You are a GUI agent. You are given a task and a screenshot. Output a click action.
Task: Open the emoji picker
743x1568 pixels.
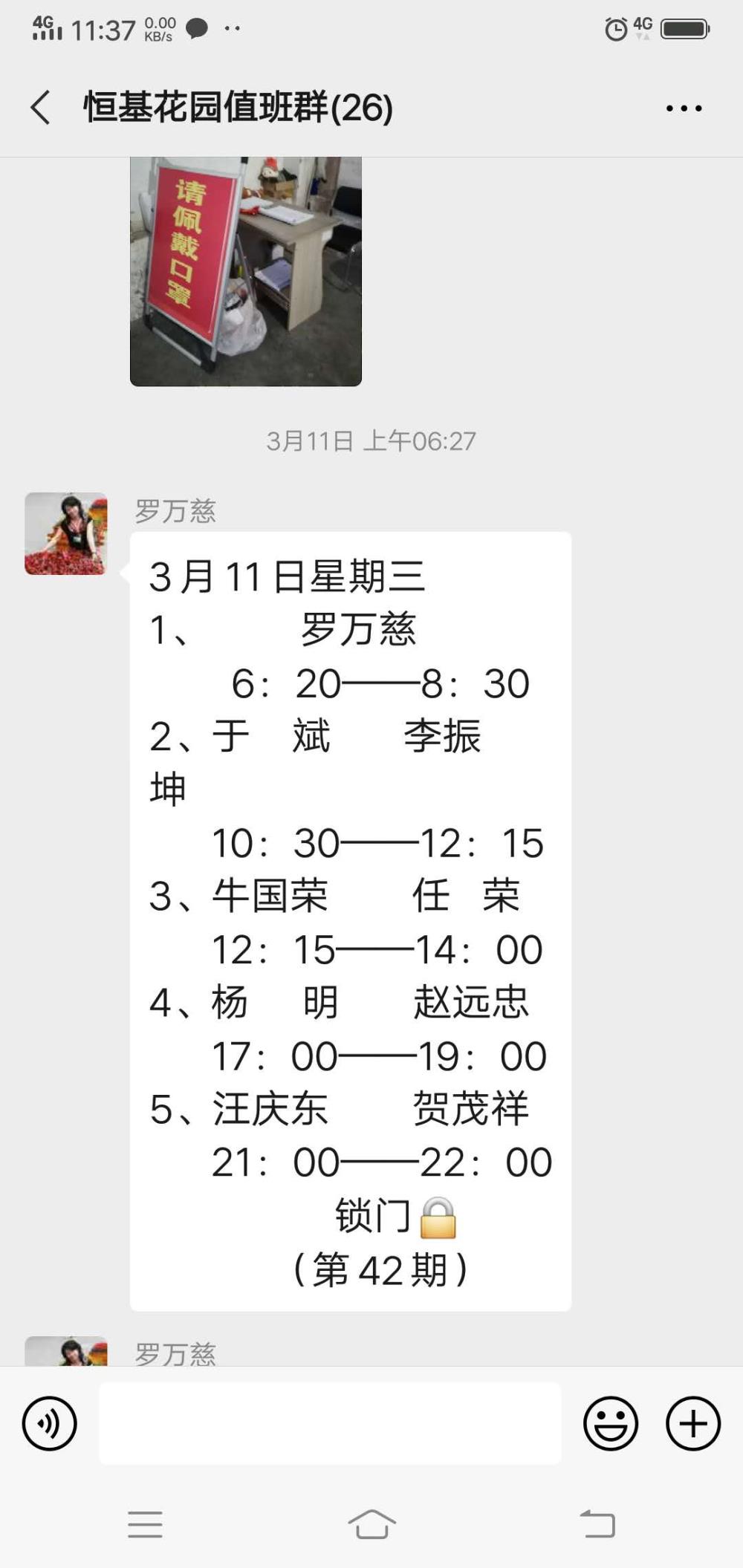click(x=611, y=1423)
